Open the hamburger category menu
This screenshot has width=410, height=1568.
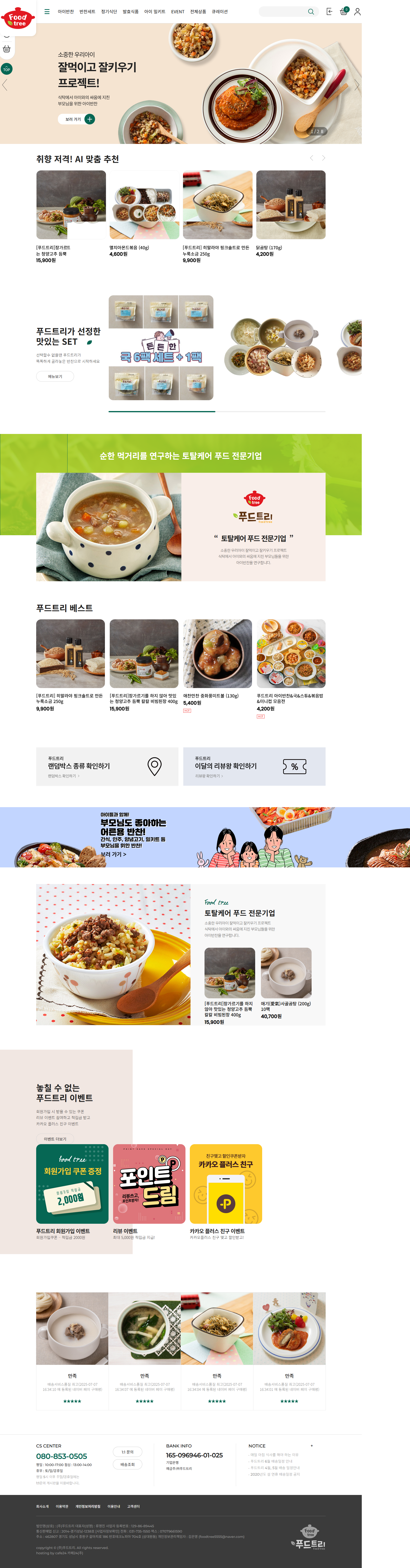[x=47, y=12]
